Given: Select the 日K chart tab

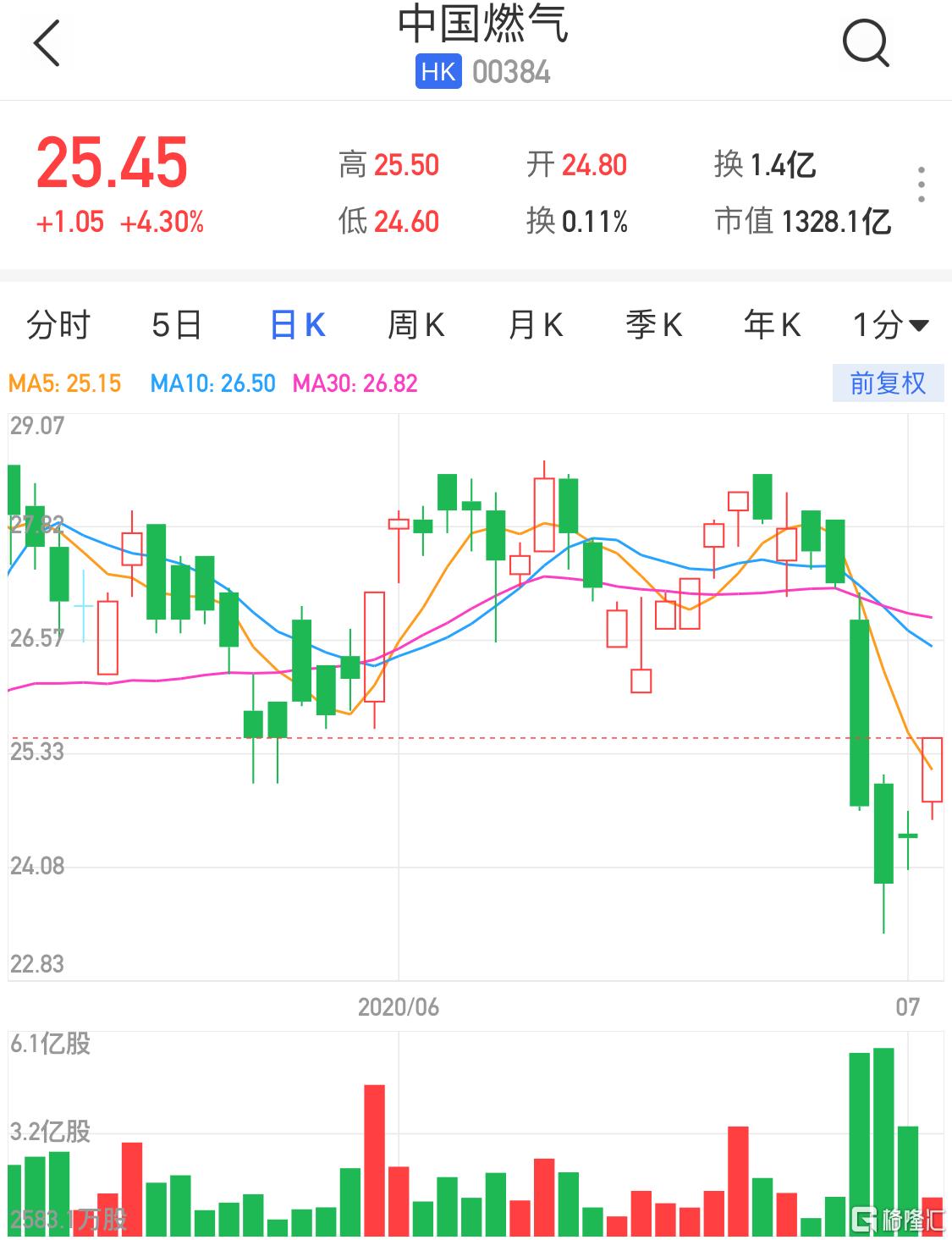Looking at the screenshot, I should [297, 325].
